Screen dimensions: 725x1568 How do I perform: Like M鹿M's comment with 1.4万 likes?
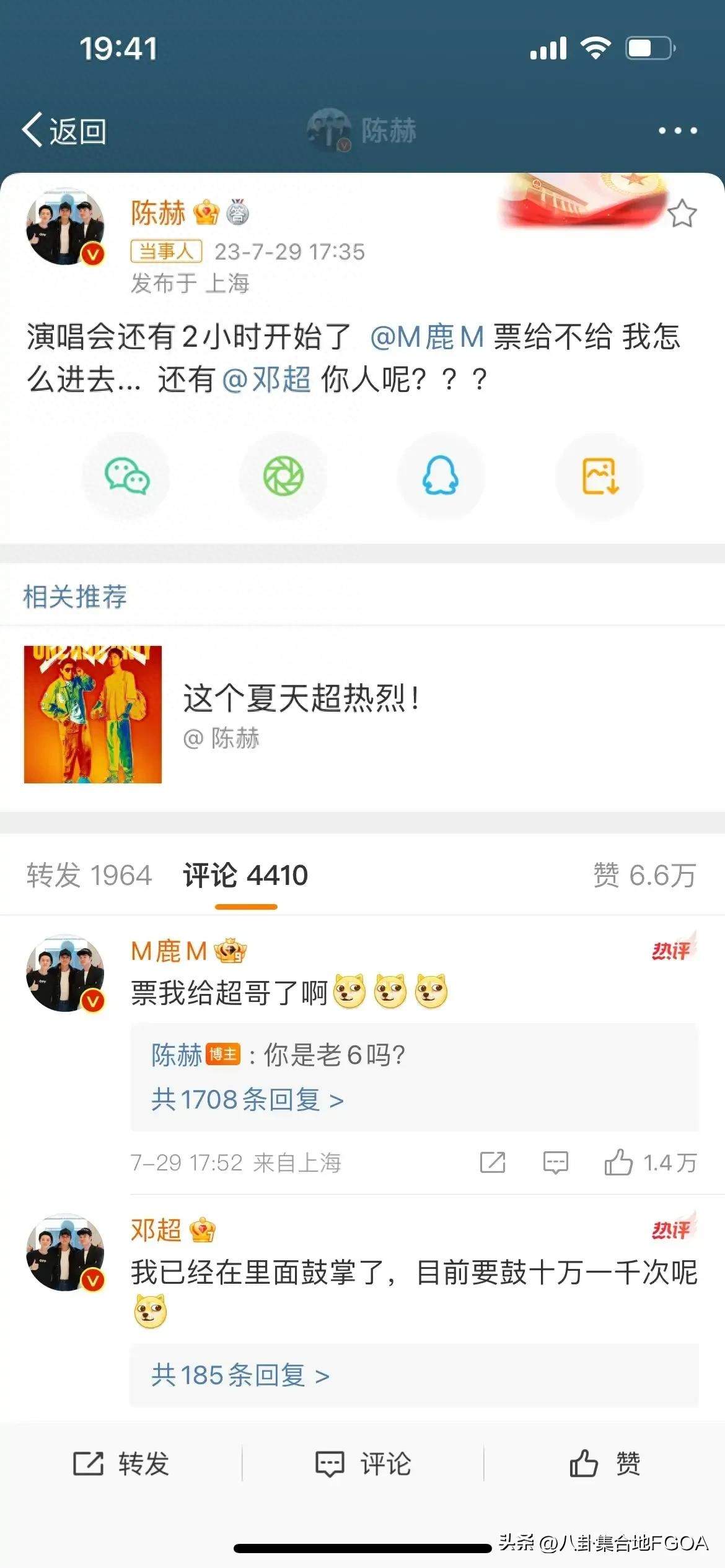650,1162
